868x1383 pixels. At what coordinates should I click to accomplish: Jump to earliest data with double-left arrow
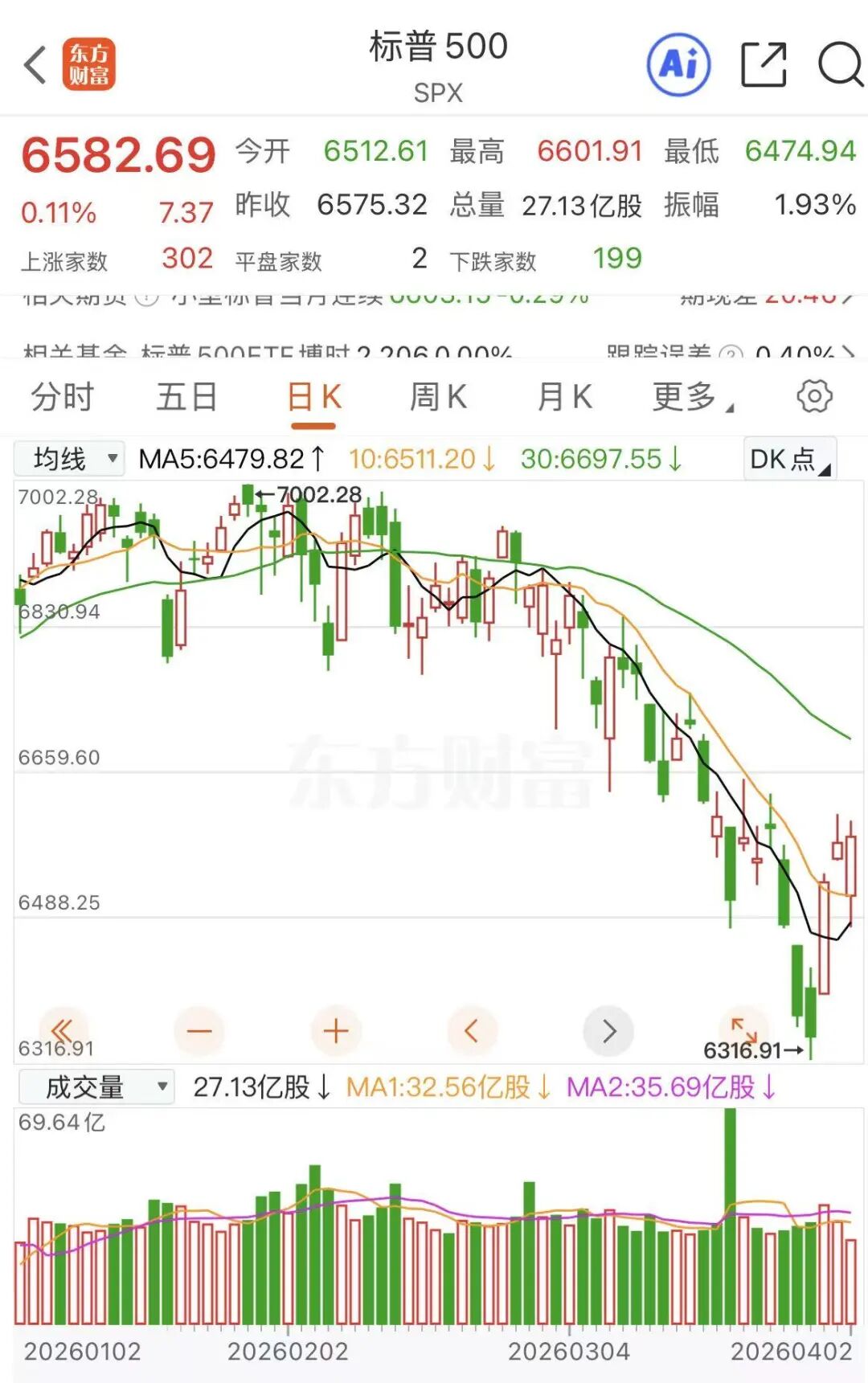pos(63,1030)
